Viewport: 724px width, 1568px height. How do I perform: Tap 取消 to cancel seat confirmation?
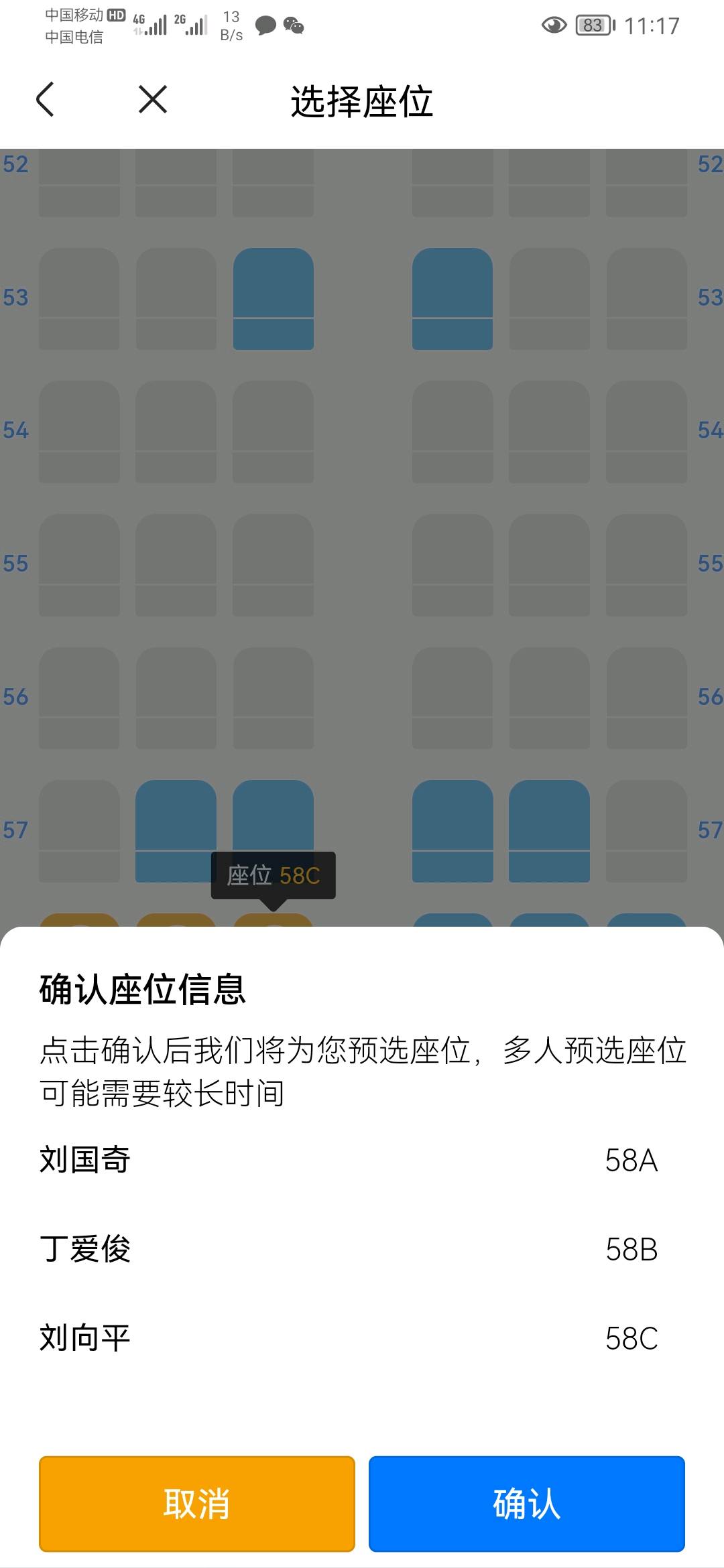(197, 1504)
